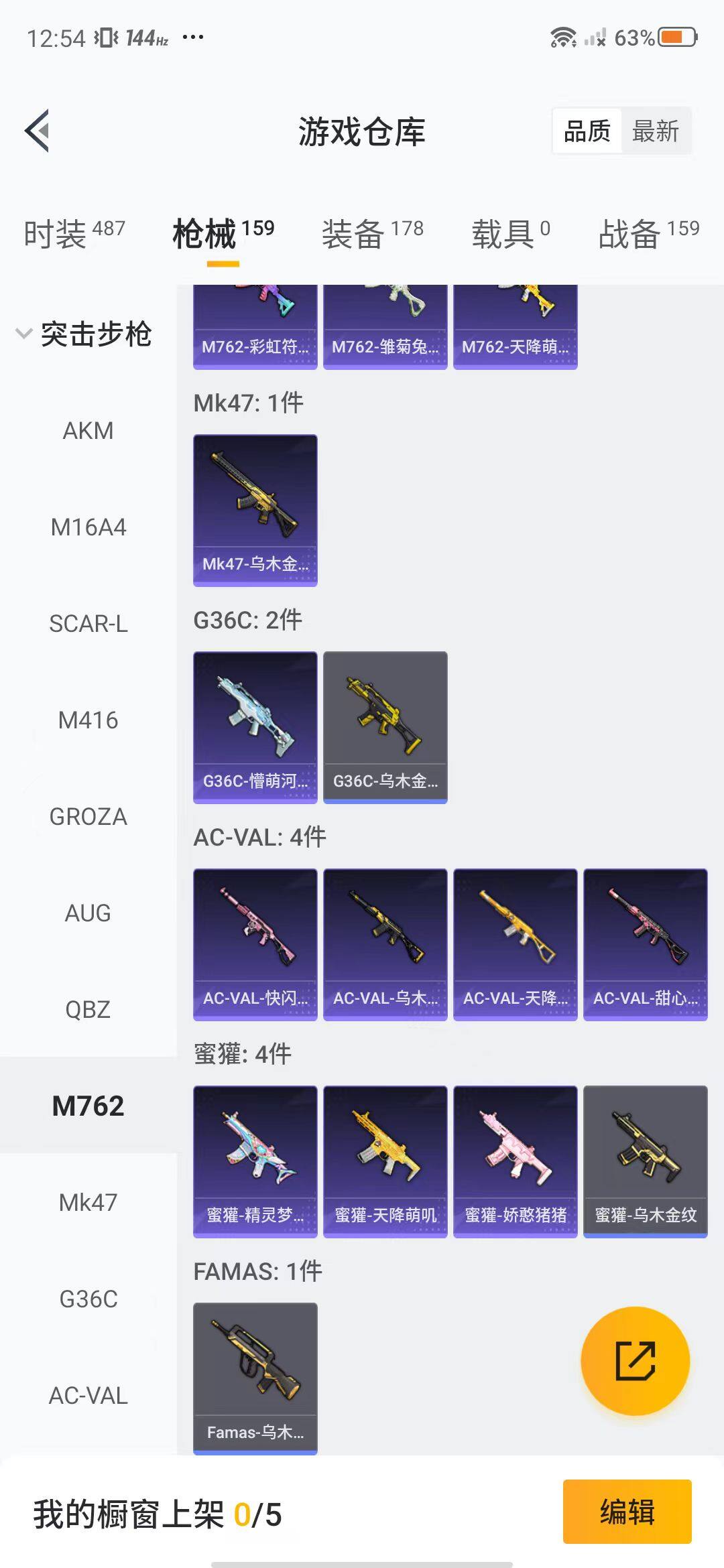
Task: Tap the 编辑 button
Action: (627, 1512)
